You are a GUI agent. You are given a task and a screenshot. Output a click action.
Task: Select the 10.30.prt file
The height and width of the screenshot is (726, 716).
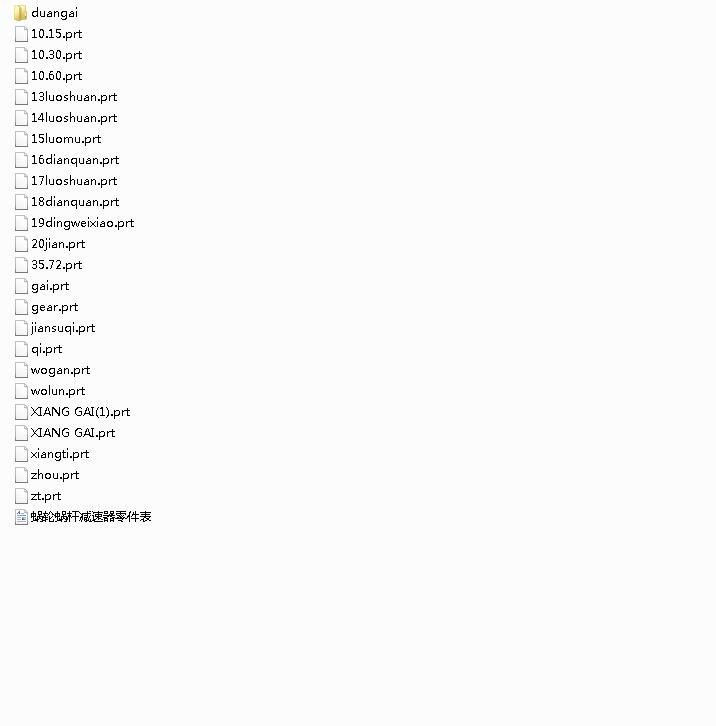click(56, 55)
